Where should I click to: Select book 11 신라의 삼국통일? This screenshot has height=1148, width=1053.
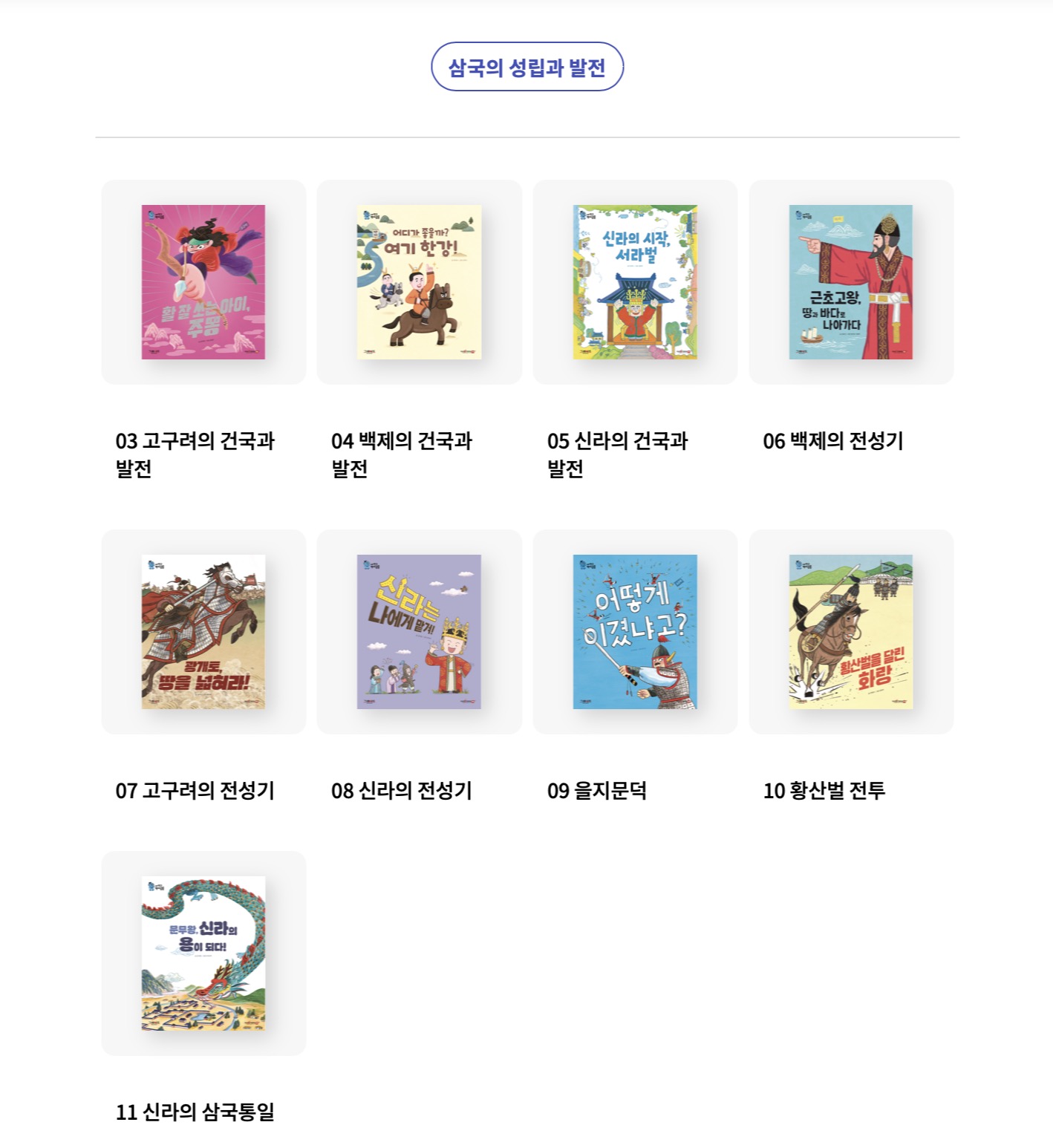click(203, 953)
